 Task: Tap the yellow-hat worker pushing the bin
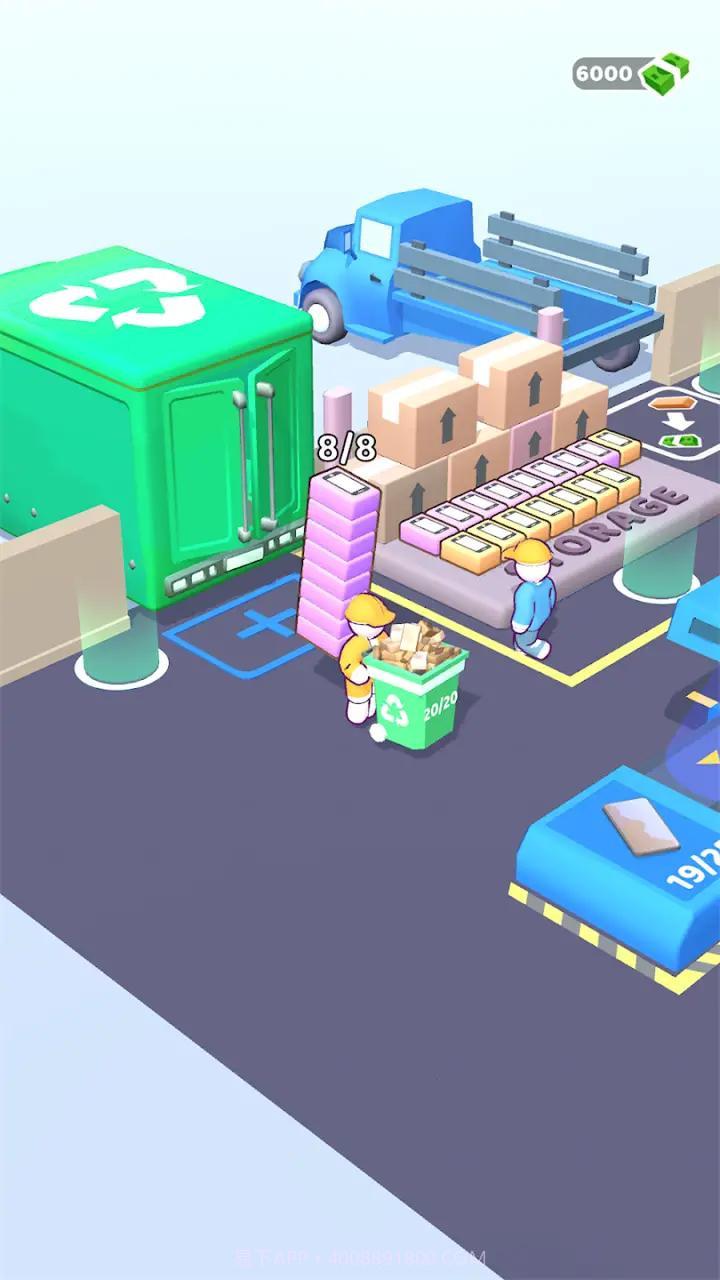360,650
